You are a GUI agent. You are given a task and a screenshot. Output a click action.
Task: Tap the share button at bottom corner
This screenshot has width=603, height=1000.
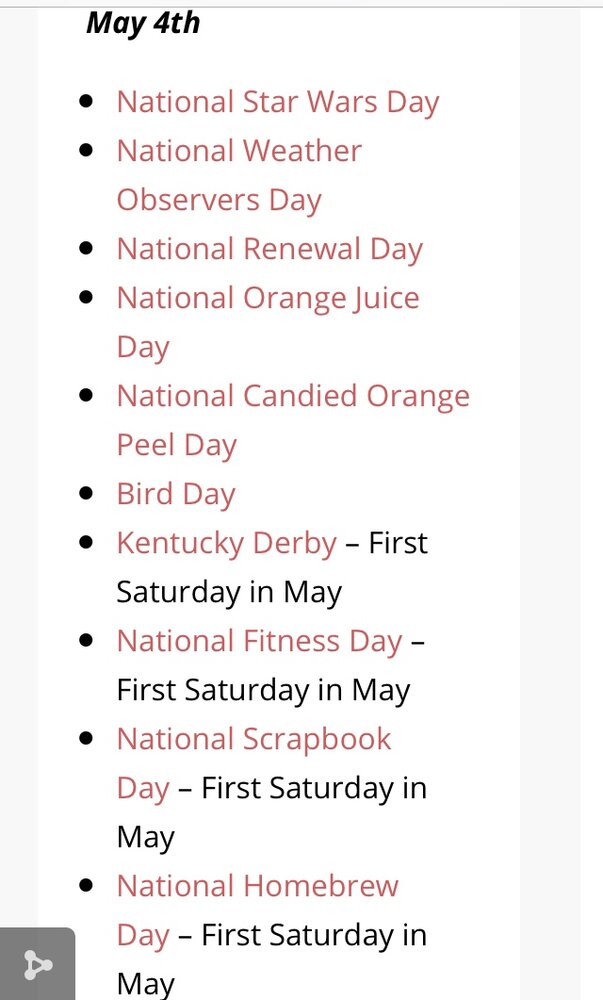pyautogui.click(x=38, y=964)
